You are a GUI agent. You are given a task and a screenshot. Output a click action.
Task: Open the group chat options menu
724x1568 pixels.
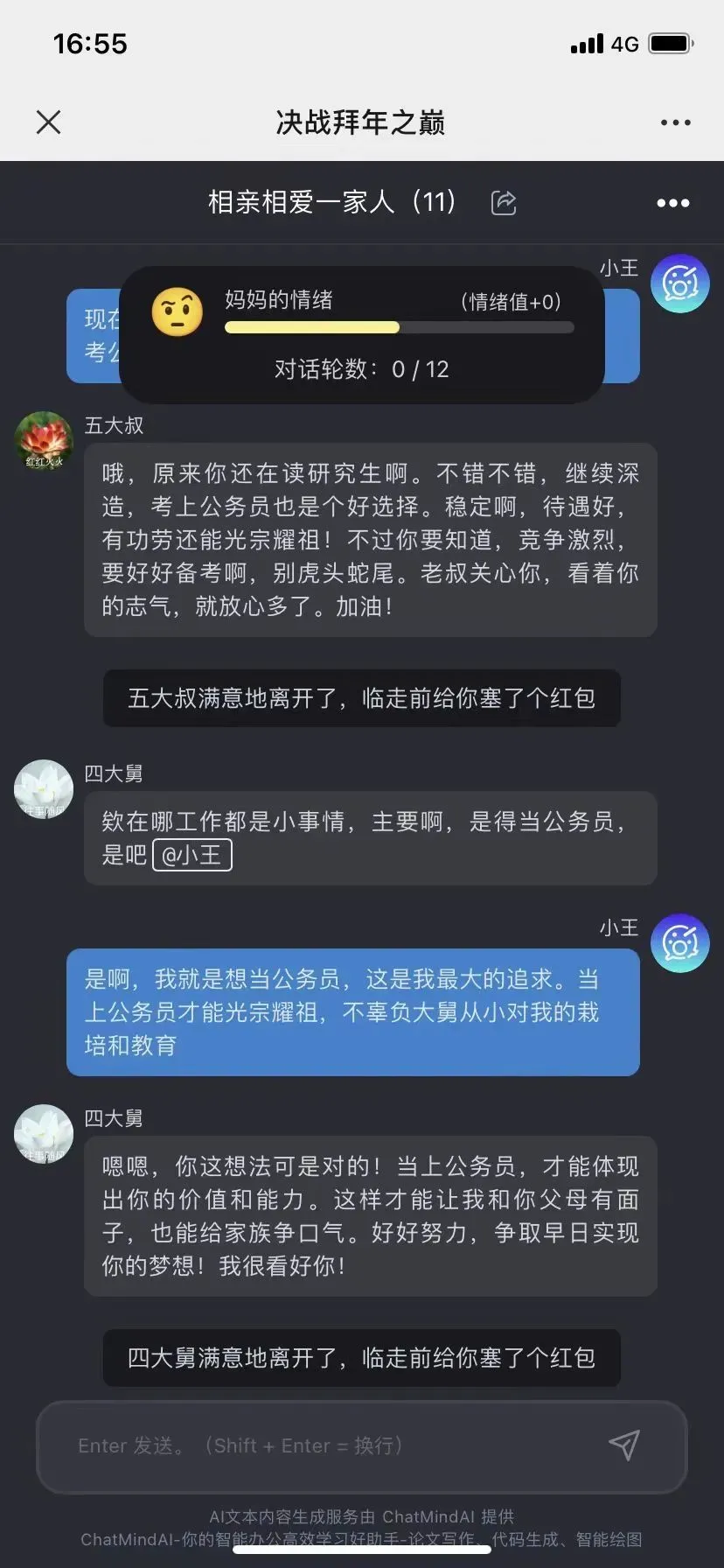point(672,203)
